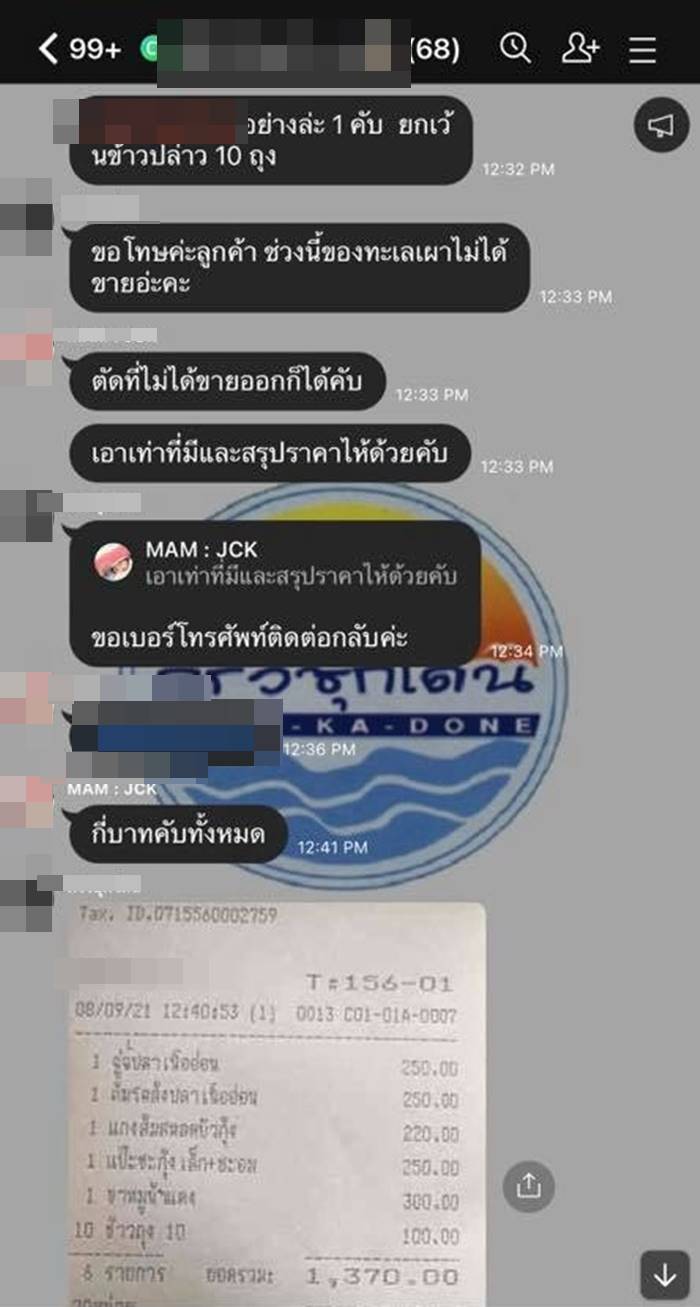Invite a friend to the group

point(580,47)
